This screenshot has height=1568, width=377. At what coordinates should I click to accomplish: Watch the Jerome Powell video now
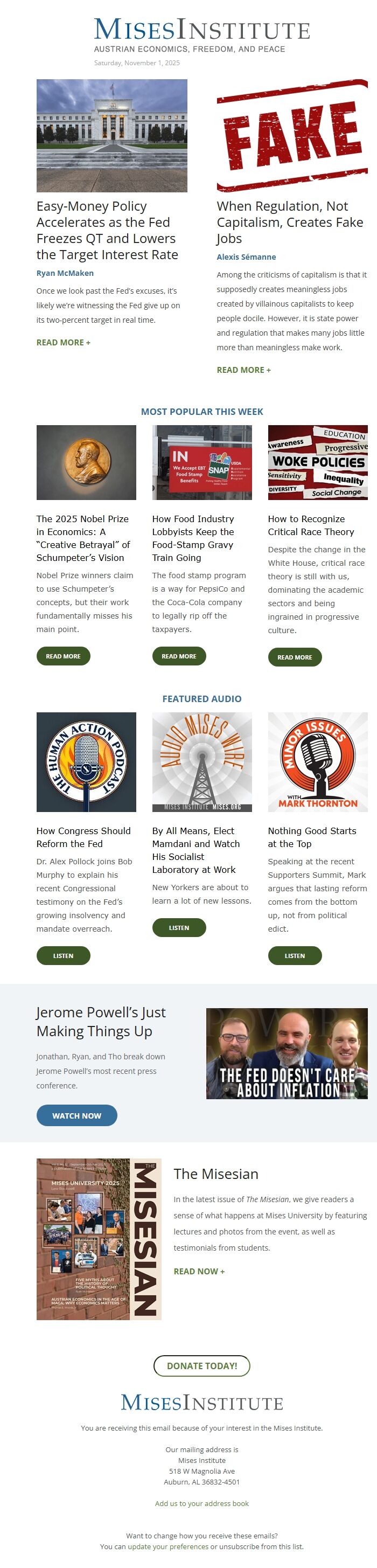coord(76,1115)
